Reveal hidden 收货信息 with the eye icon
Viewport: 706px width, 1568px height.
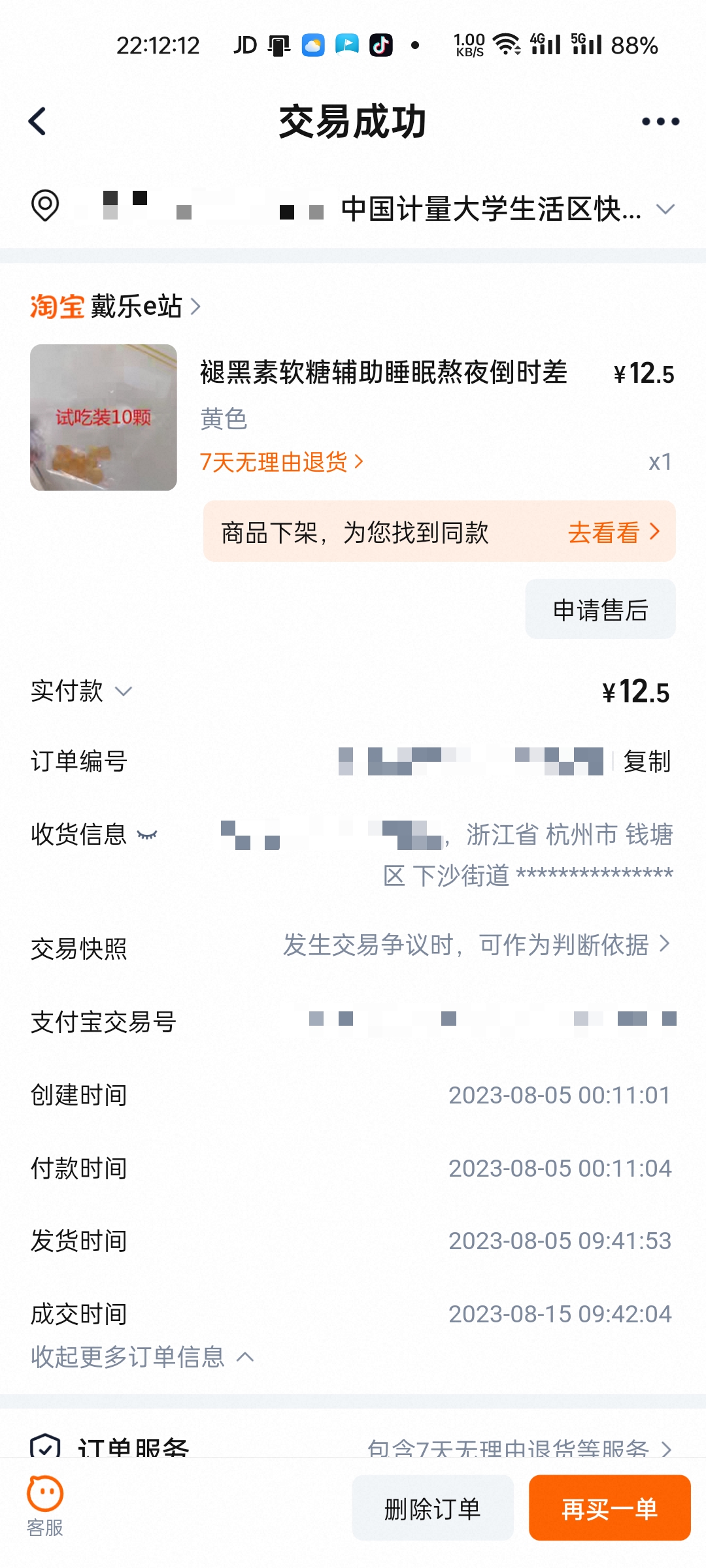[x=148, y=834]
